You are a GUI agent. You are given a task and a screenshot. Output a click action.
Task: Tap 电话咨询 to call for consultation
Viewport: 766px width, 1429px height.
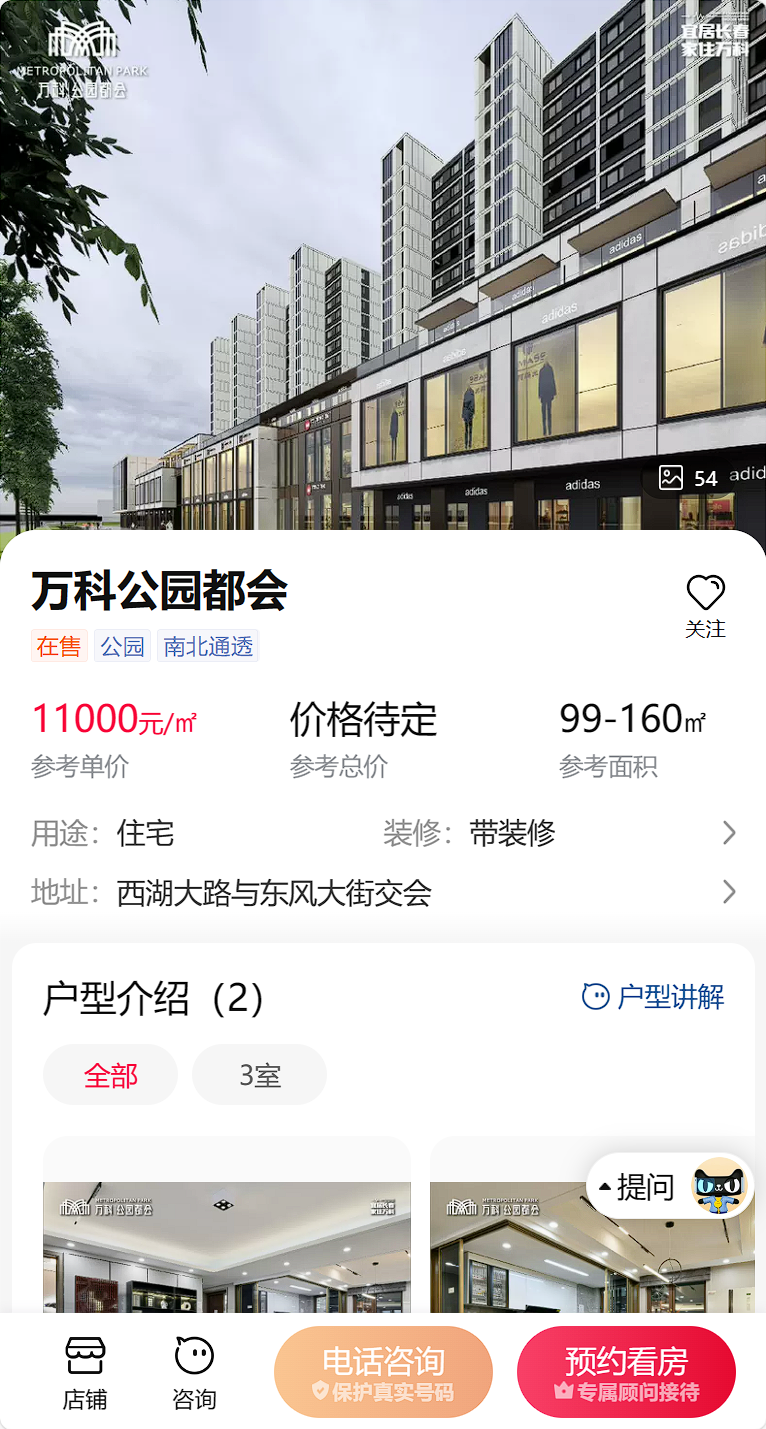click(383, 1372)
